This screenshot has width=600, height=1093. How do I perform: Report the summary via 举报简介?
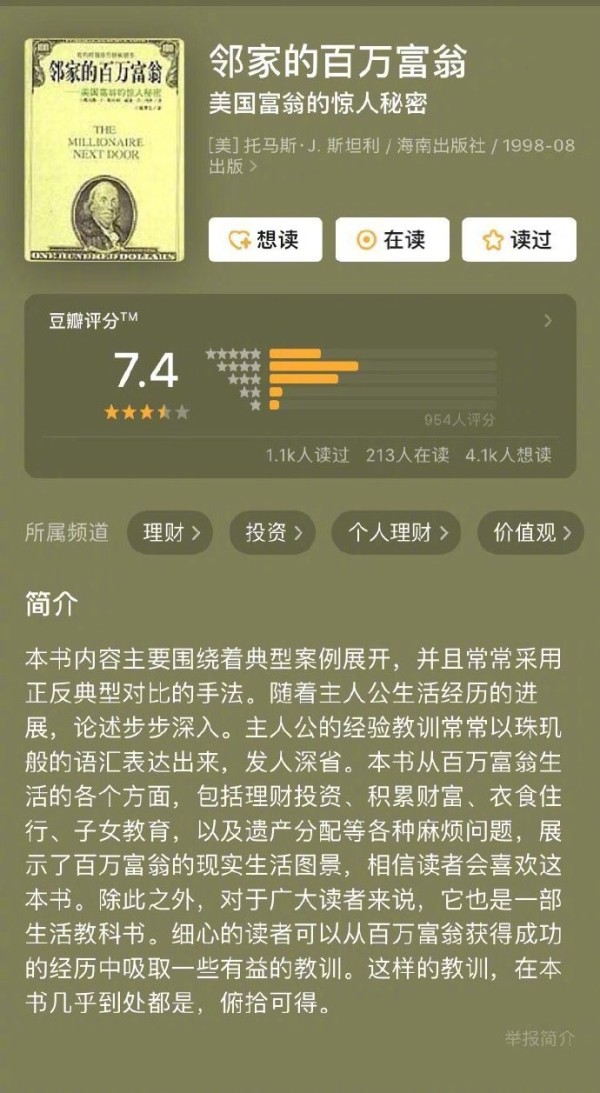(x=539, y=1039)
